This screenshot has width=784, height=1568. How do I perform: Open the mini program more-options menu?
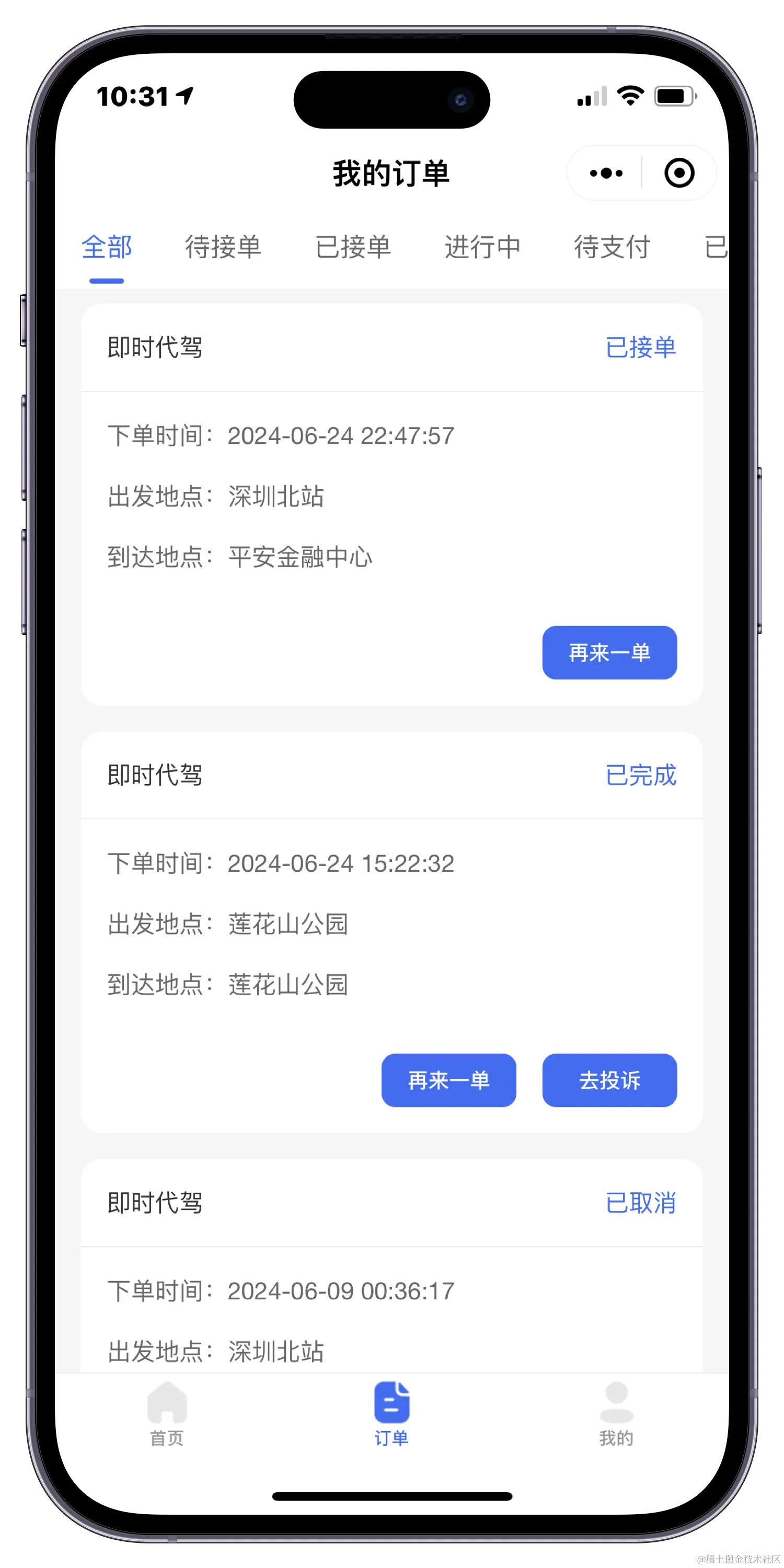point(606,173)
